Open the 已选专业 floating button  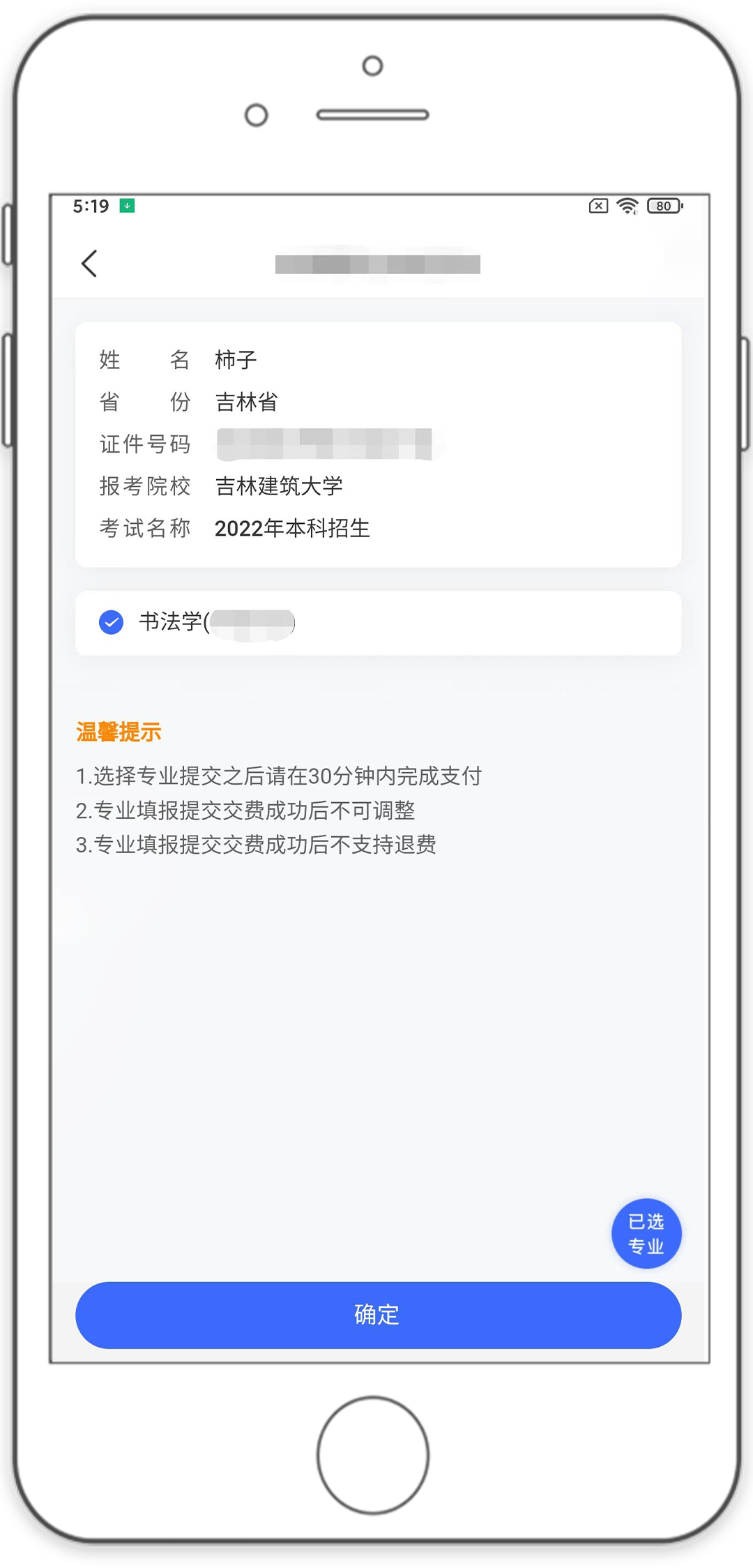coord(646,1233)
